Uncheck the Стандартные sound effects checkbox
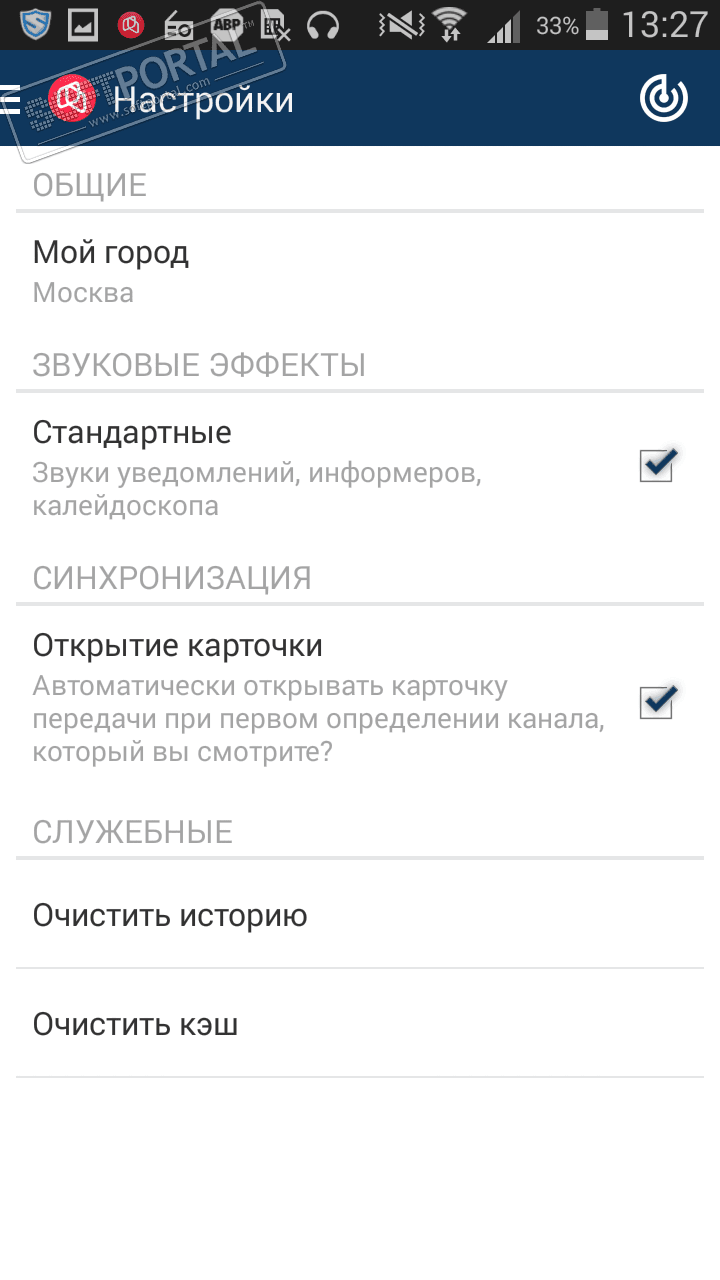 coord(657,466)
